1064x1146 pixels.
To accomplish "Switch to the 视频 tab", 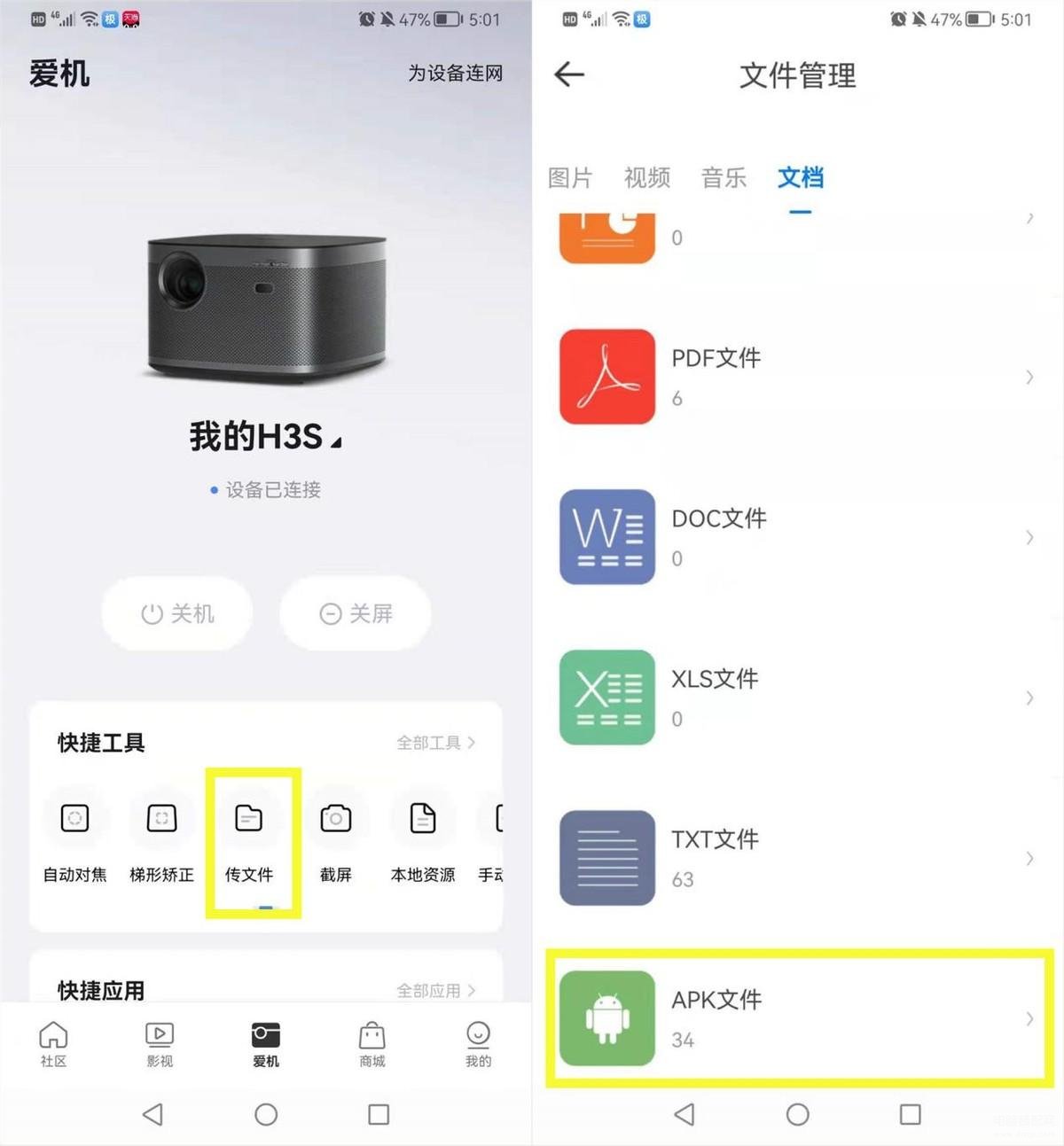I will 646,178.
